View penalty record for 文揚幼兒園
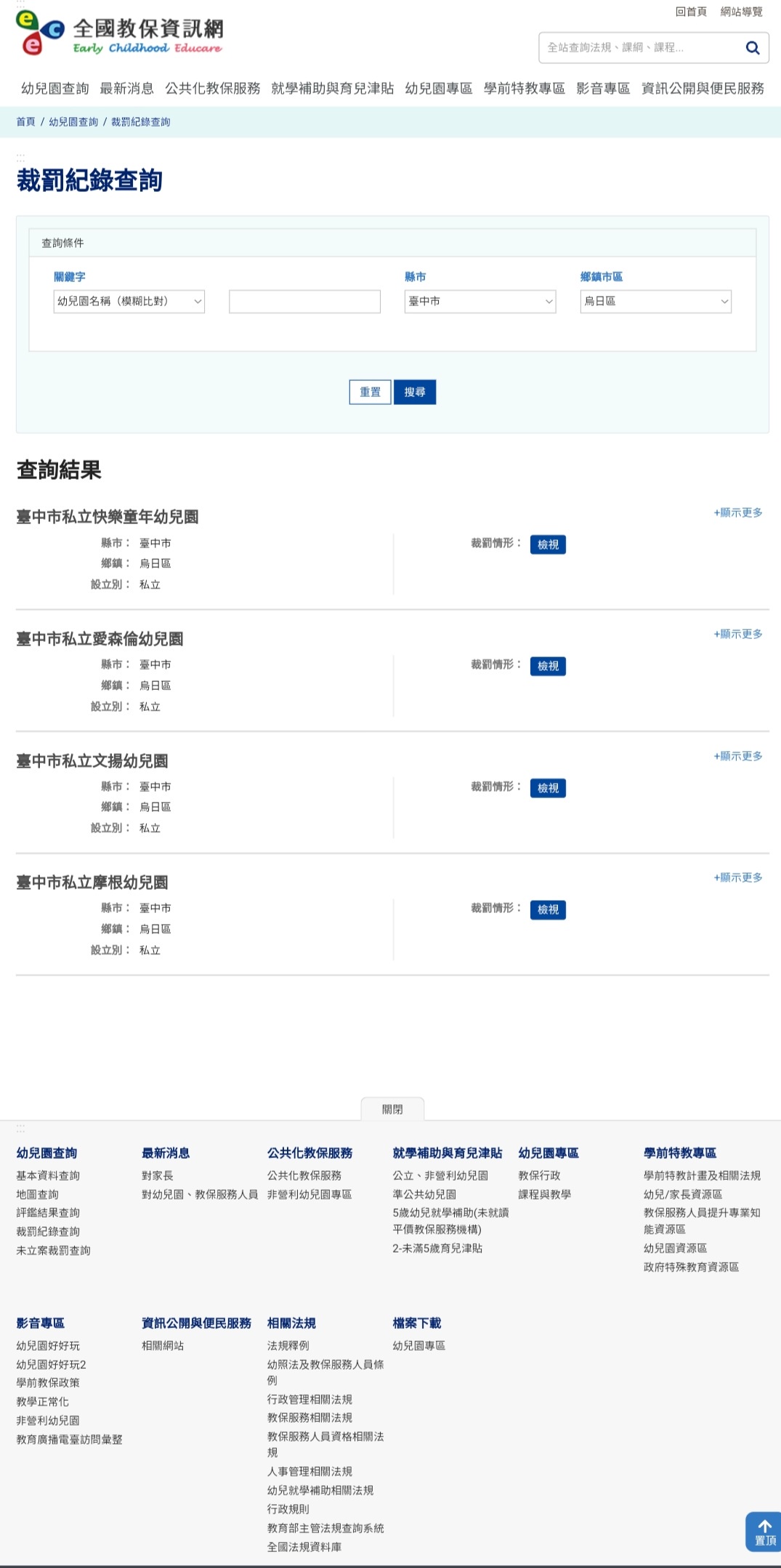This screenshot has width=781, height=1568. (x=549, y=788)
